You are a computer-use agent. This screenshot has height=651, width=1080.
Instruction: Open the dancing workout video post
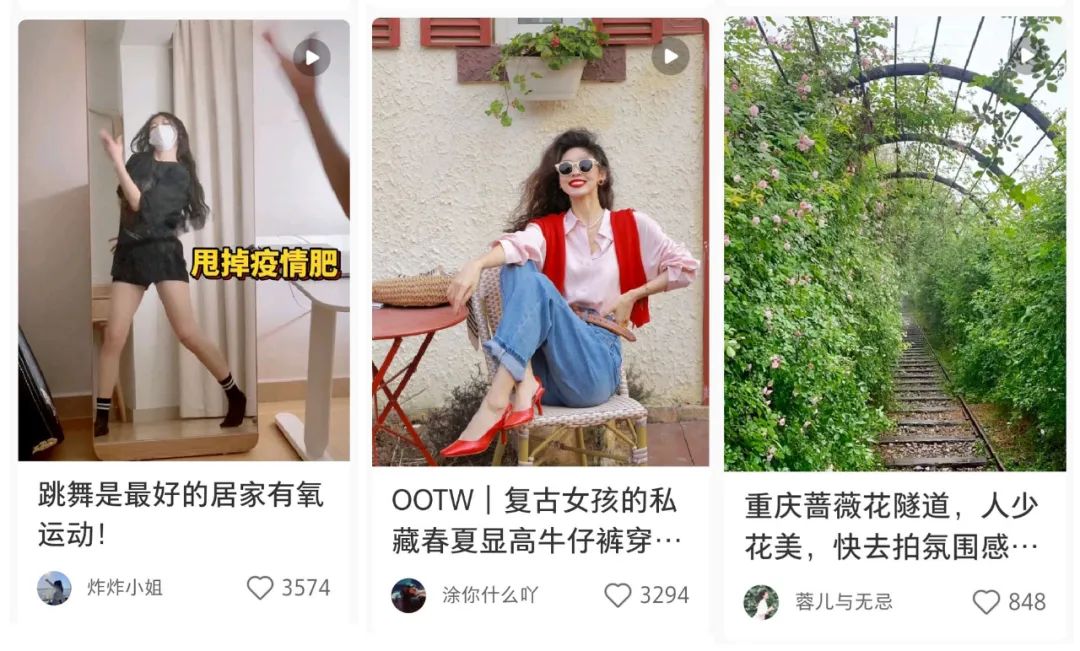point(184,240)
